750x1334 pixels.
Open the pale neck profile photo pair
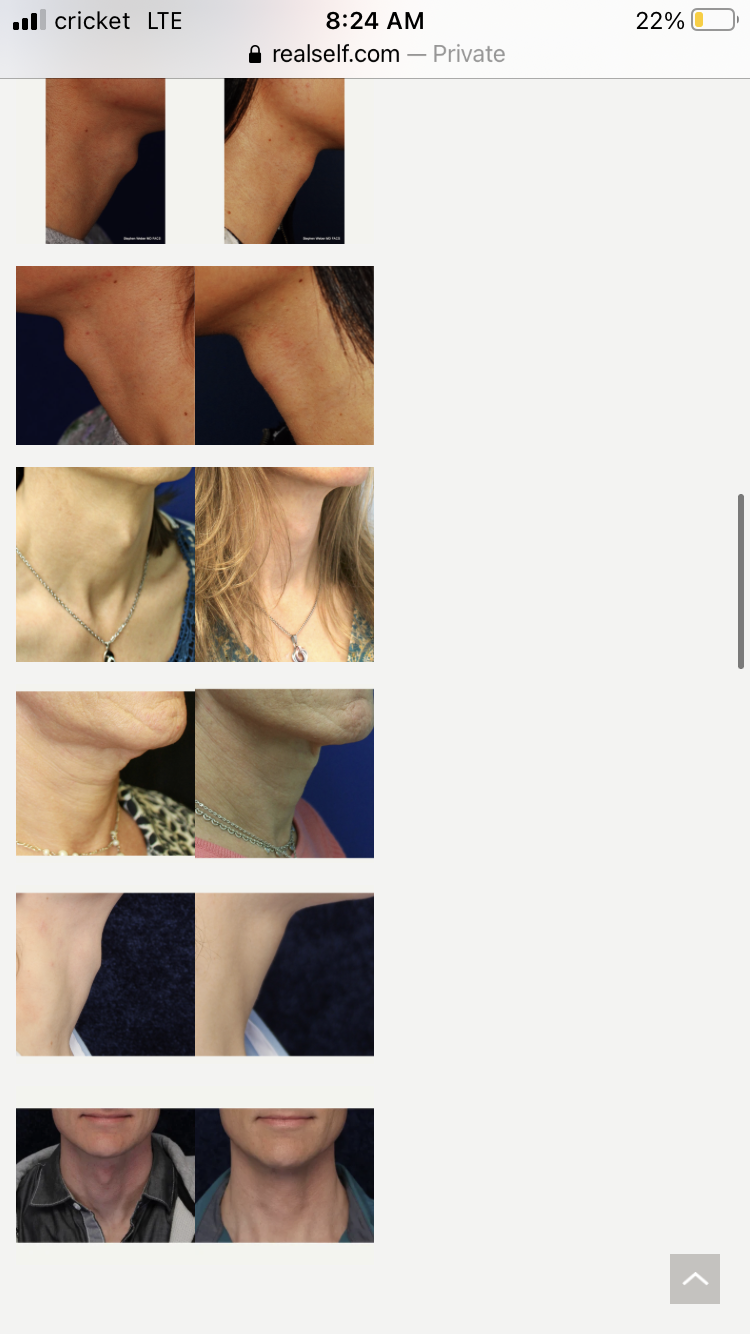point(195,974)
